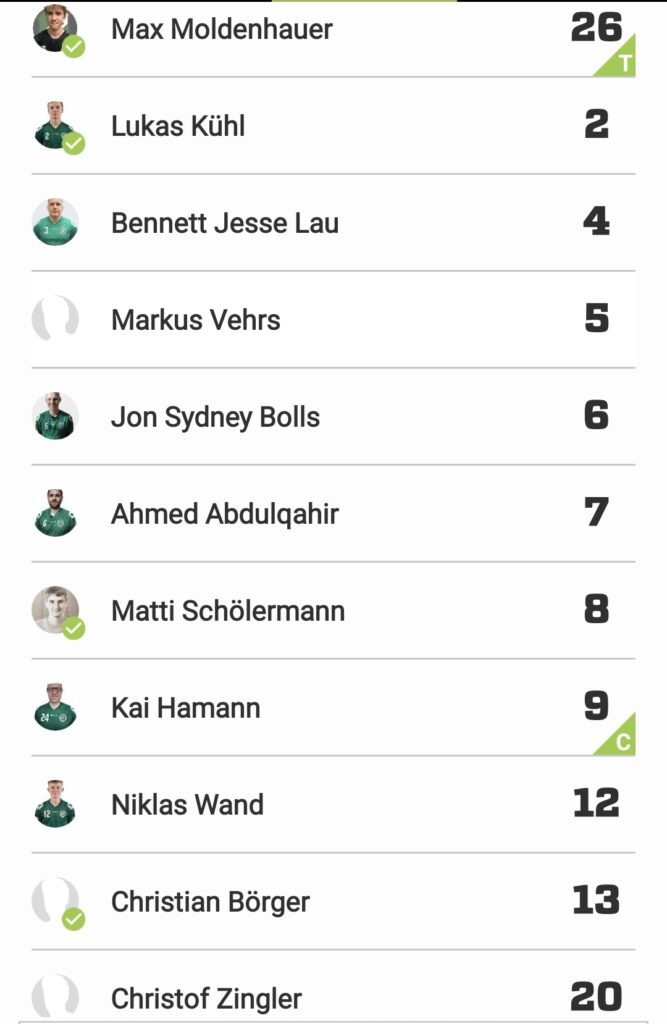The height and width of the screenshot is (1024, 667).
Task: View Bennett Jesse Lau's details
Action: 225,223
